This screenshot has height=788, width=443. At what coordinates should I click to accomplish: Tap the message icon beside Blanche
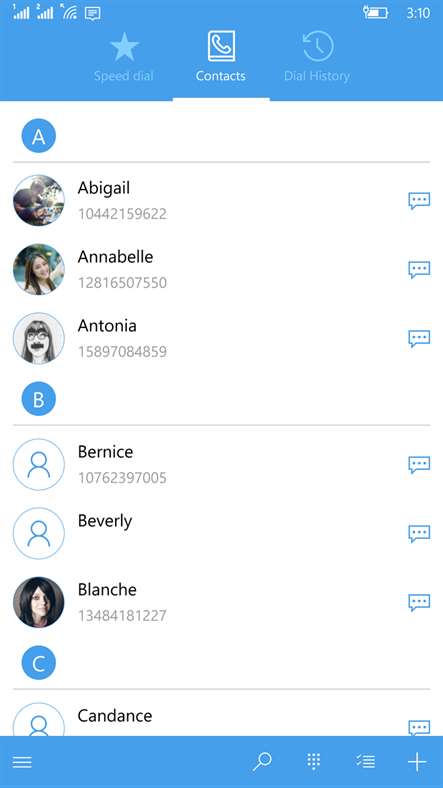(419, 602)
